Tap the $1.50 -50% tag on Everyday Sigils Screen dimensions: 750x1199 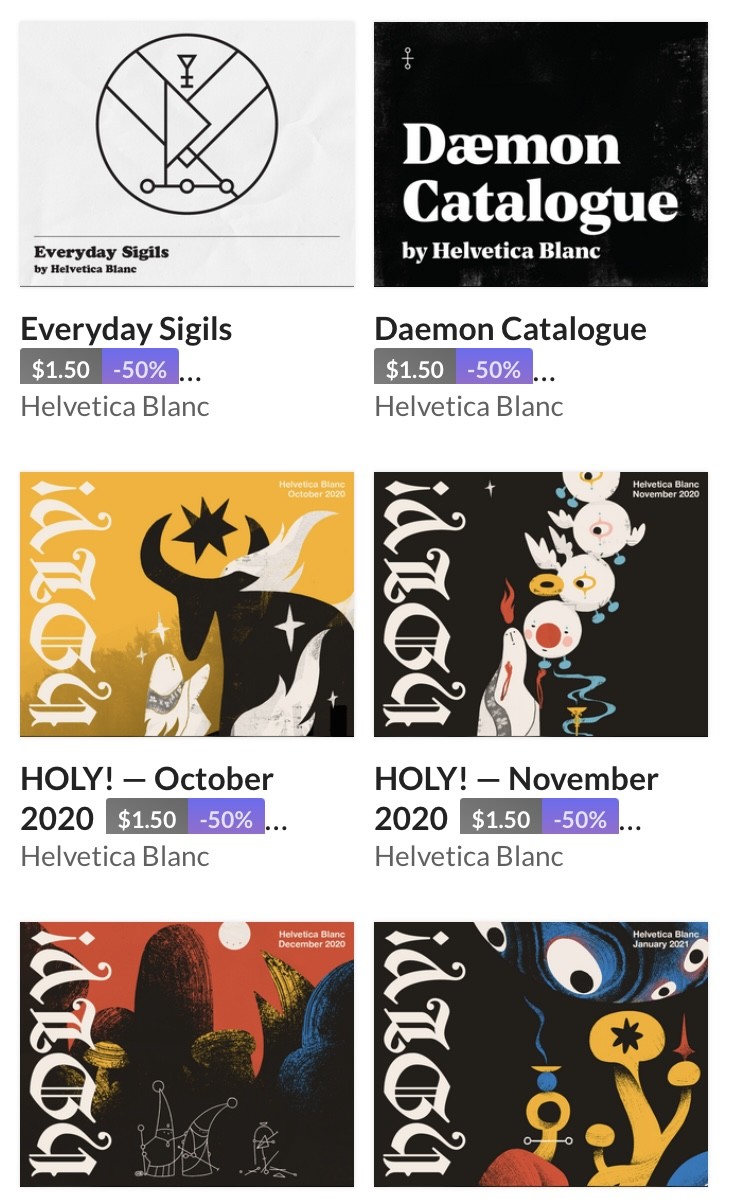tap(100, 369)
